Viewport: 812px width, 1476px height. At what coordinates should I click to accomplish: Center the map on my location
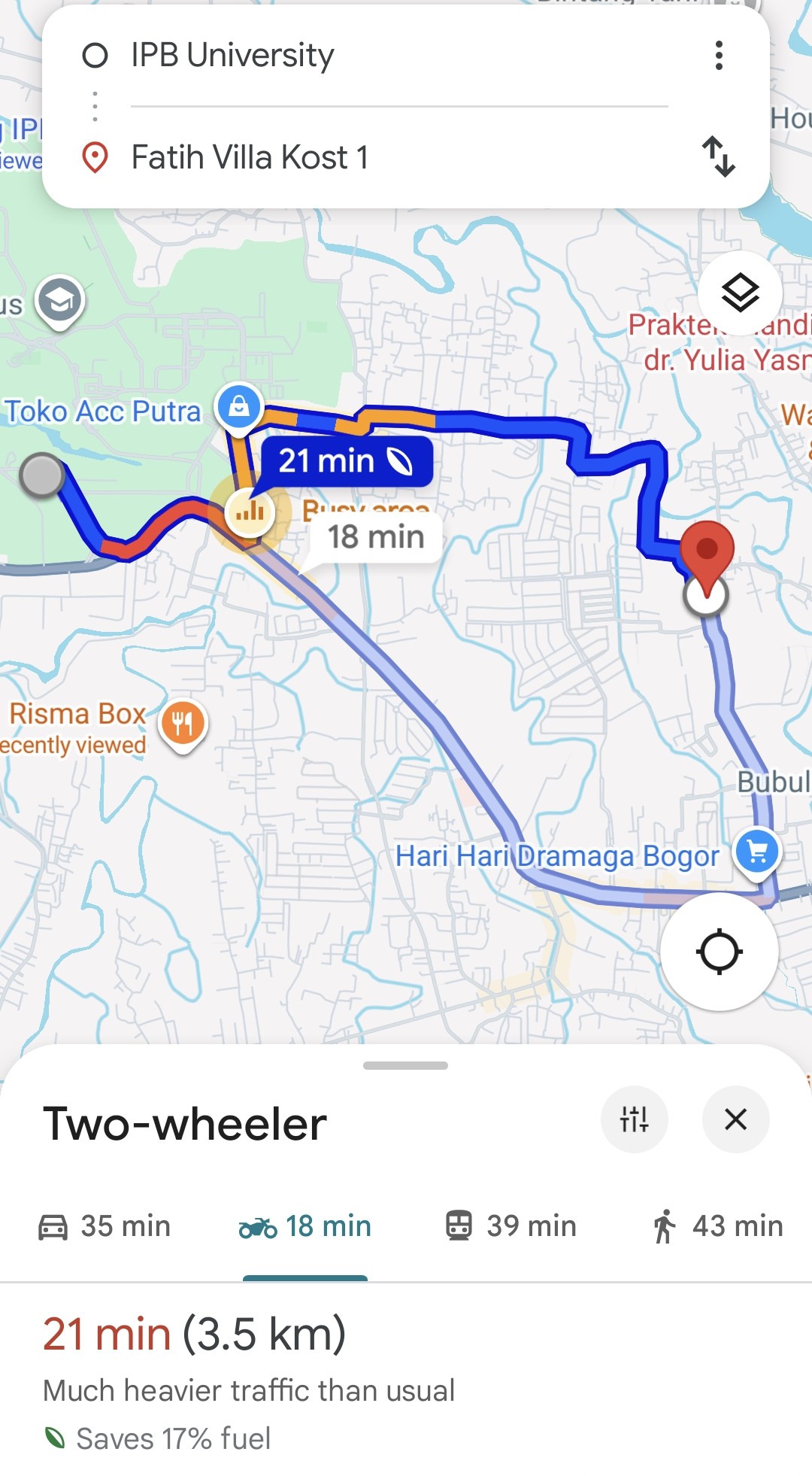[719, 952]
